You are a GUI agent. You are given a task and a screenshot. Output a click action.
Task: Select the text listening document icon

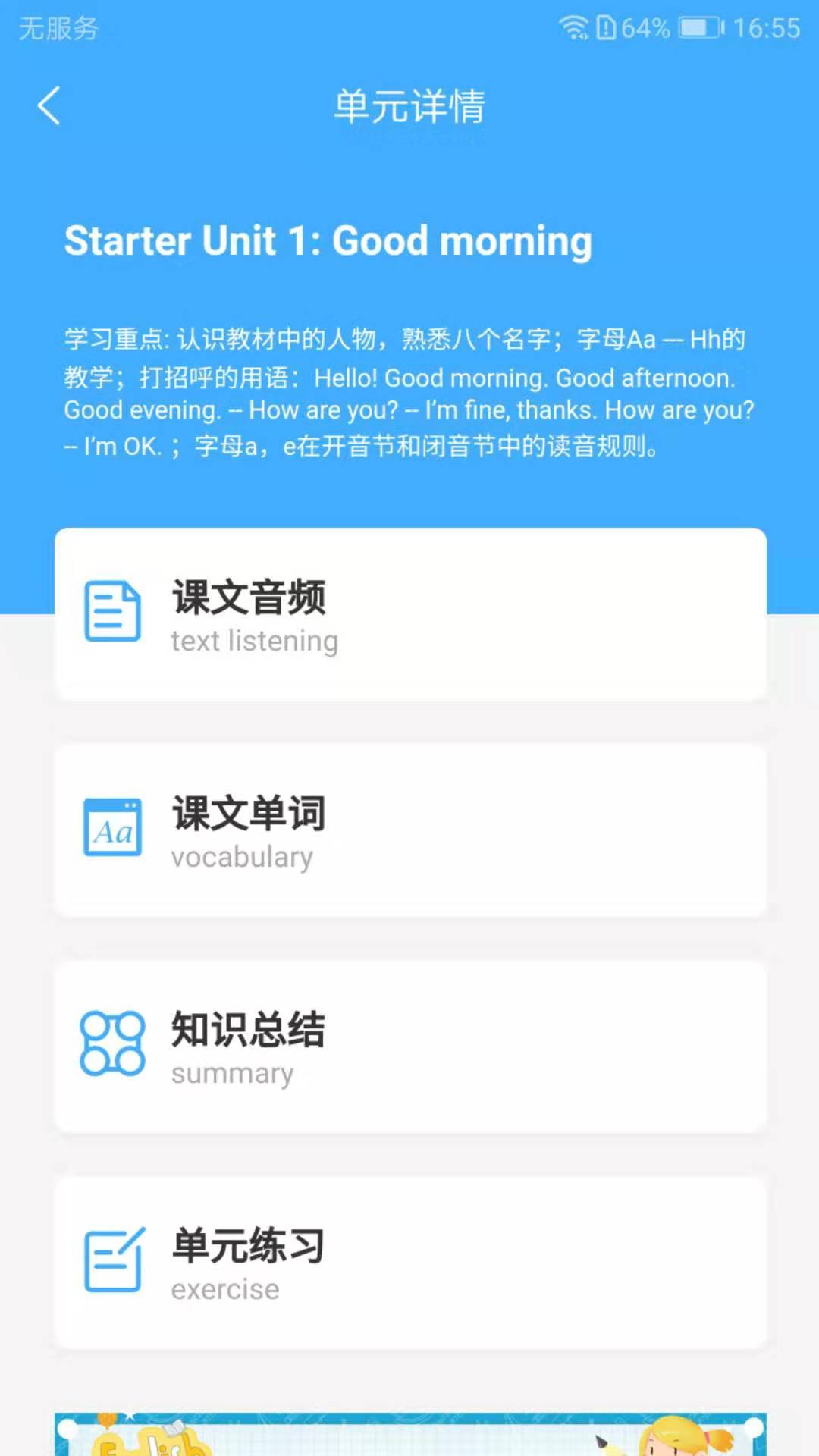tap(111, 612)
